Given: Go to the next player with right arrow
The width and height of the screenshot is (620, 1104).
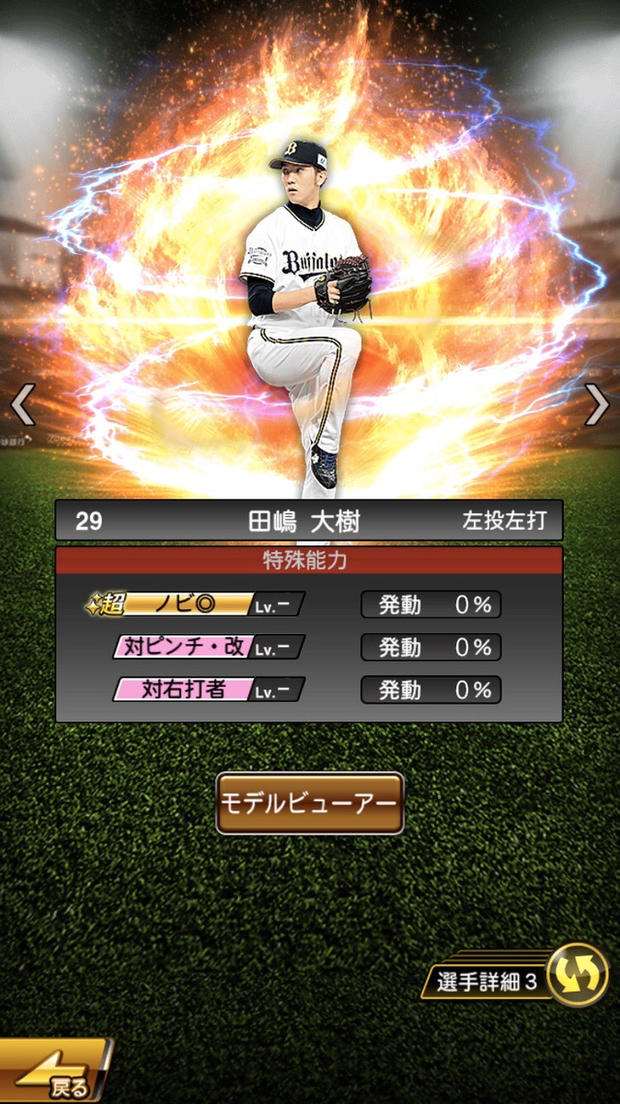Looking at the screenshot, I should click(x=597, y=404).
